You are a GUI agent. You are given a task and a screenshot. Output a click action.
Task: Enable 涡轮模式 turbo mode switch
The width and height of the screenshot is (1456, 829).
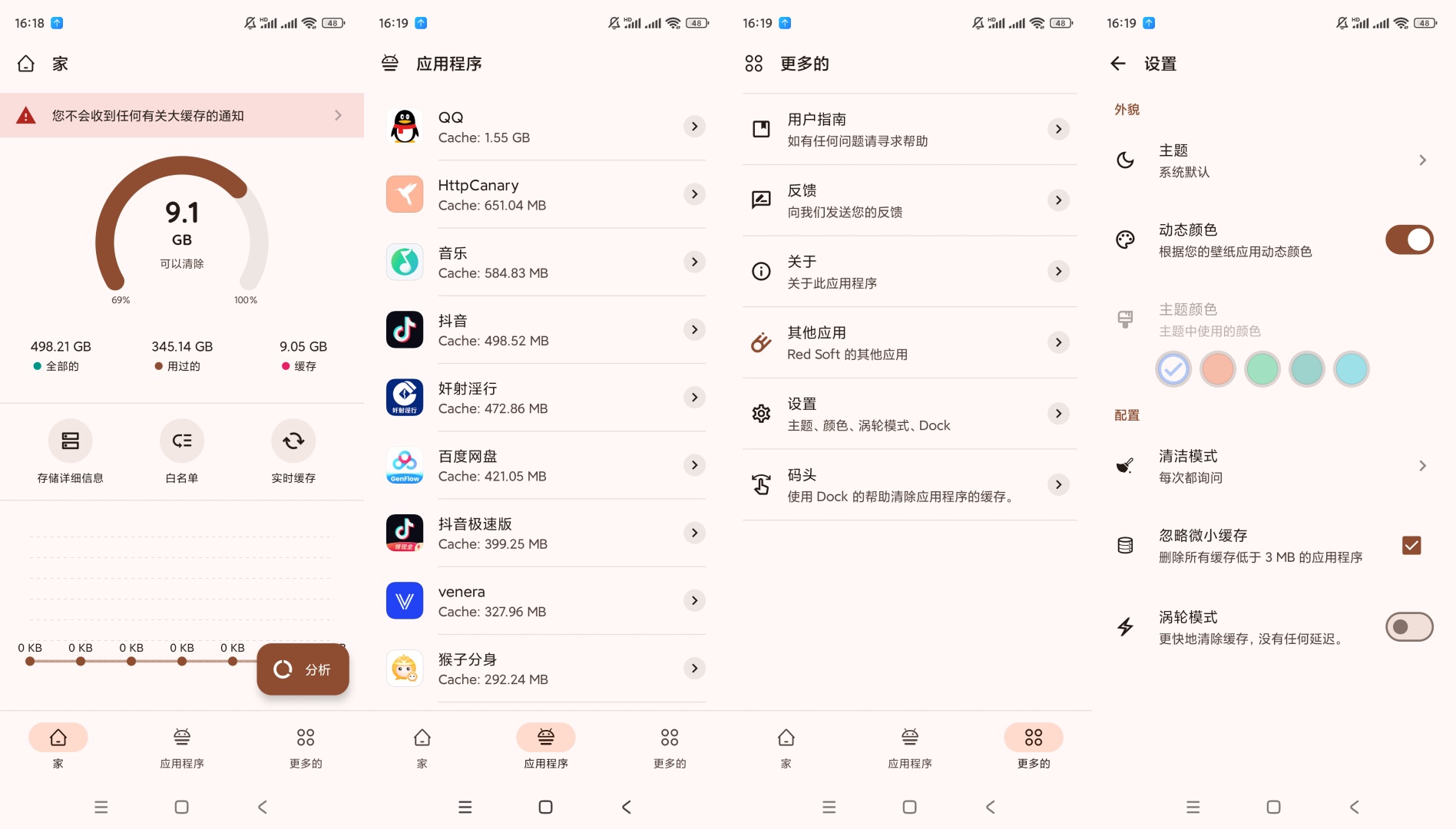pos(1408,626)
